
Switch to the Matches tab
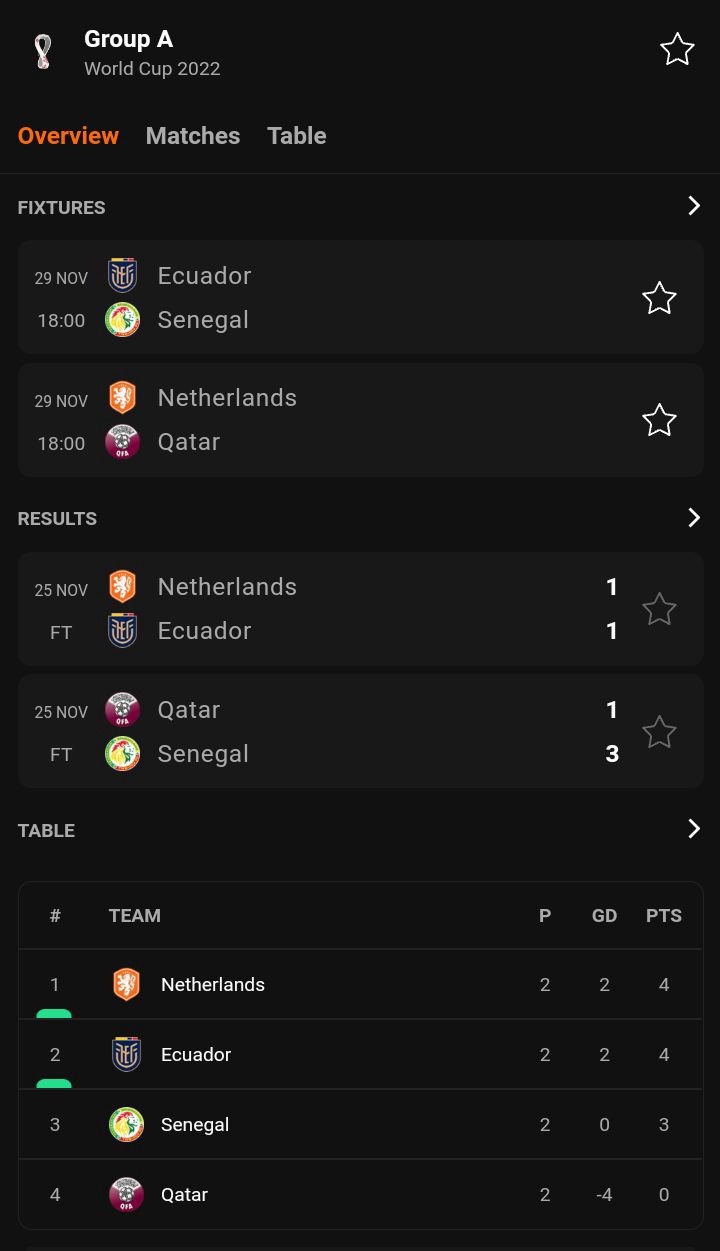point(193,136)
